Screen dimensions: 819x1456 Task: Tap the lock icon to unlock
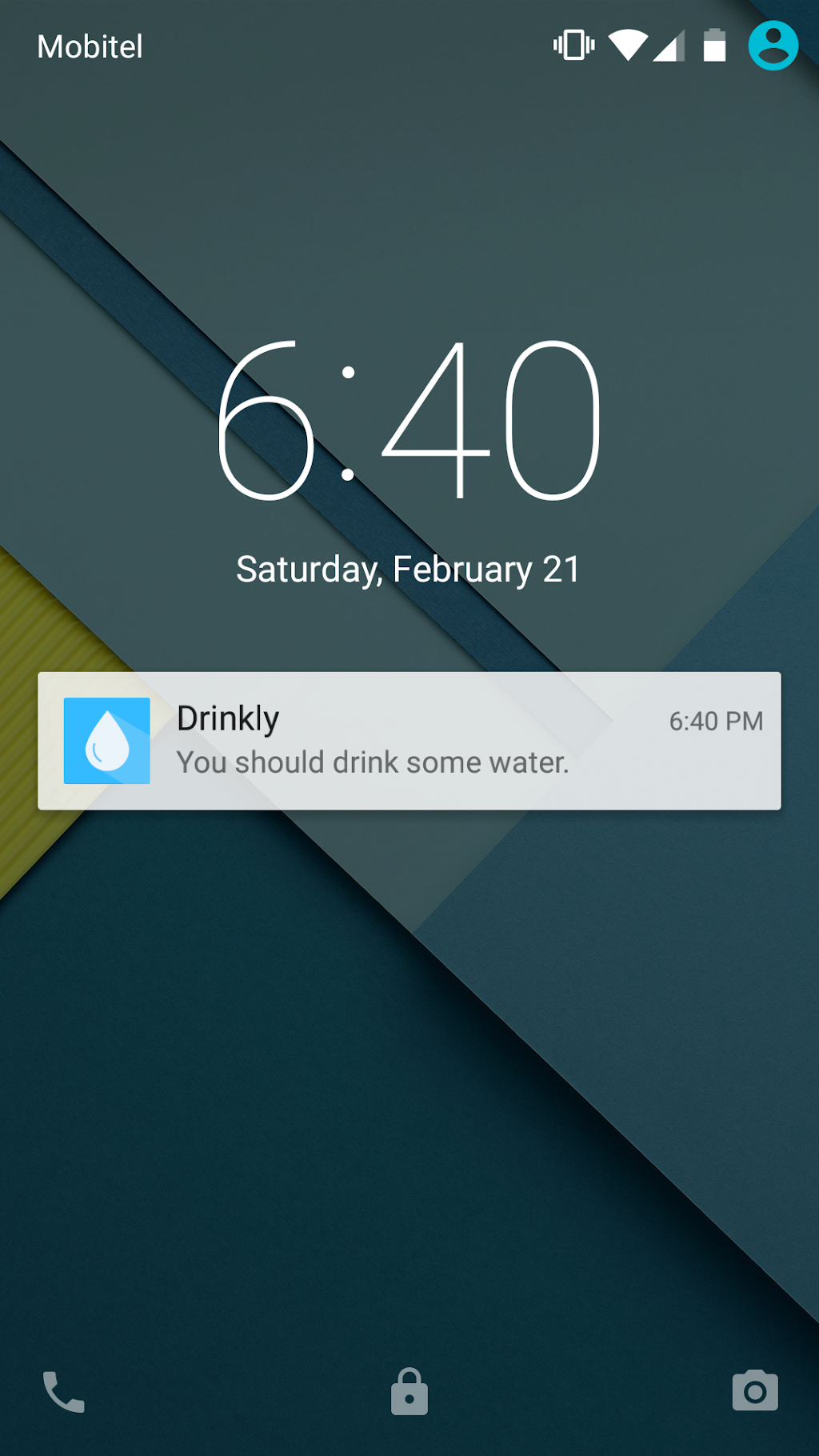pyautogui.click(x=409, y=1391)
